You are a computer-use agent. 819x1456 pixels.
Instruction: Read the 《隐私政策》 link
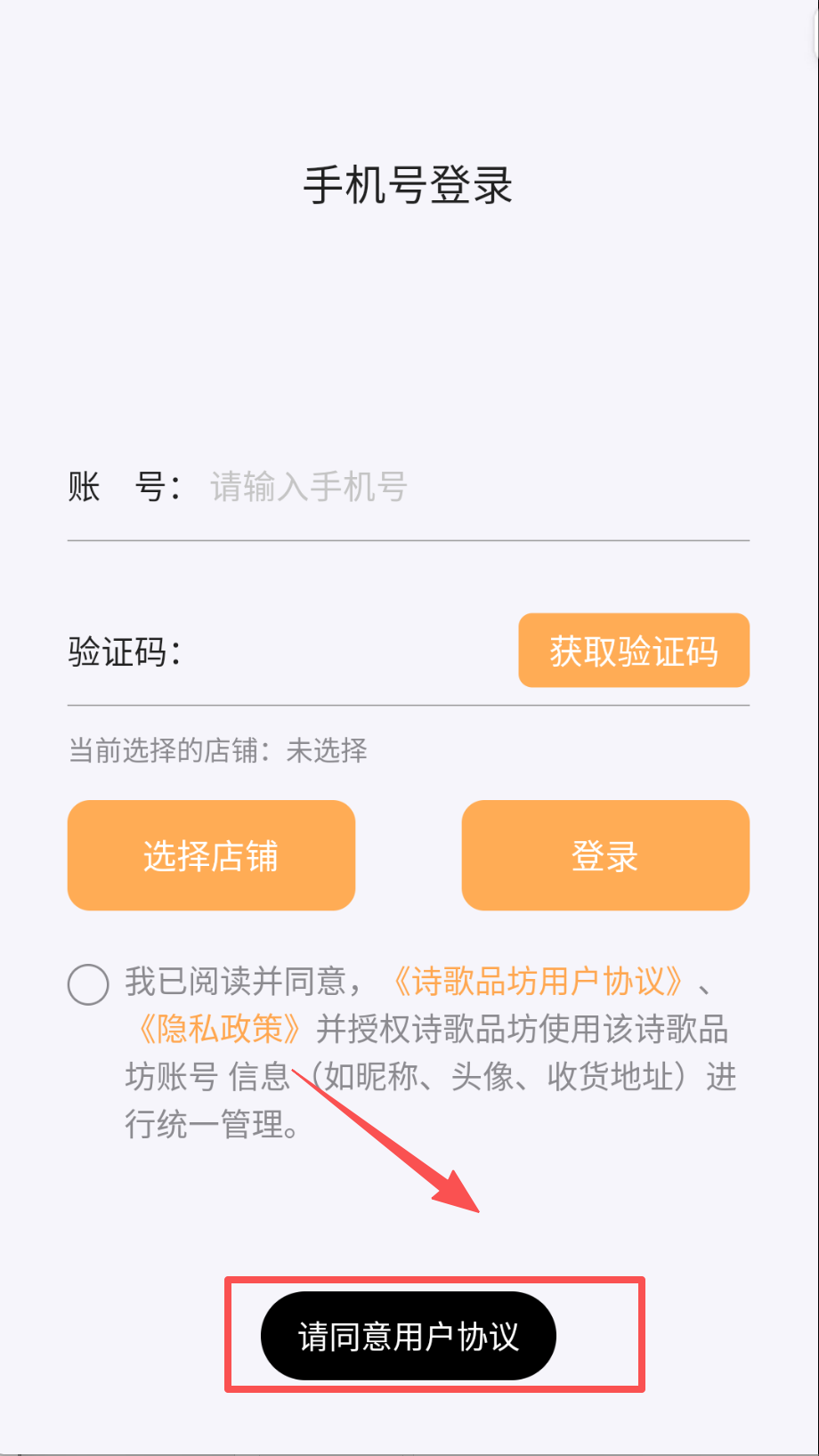coord(219,1030)
